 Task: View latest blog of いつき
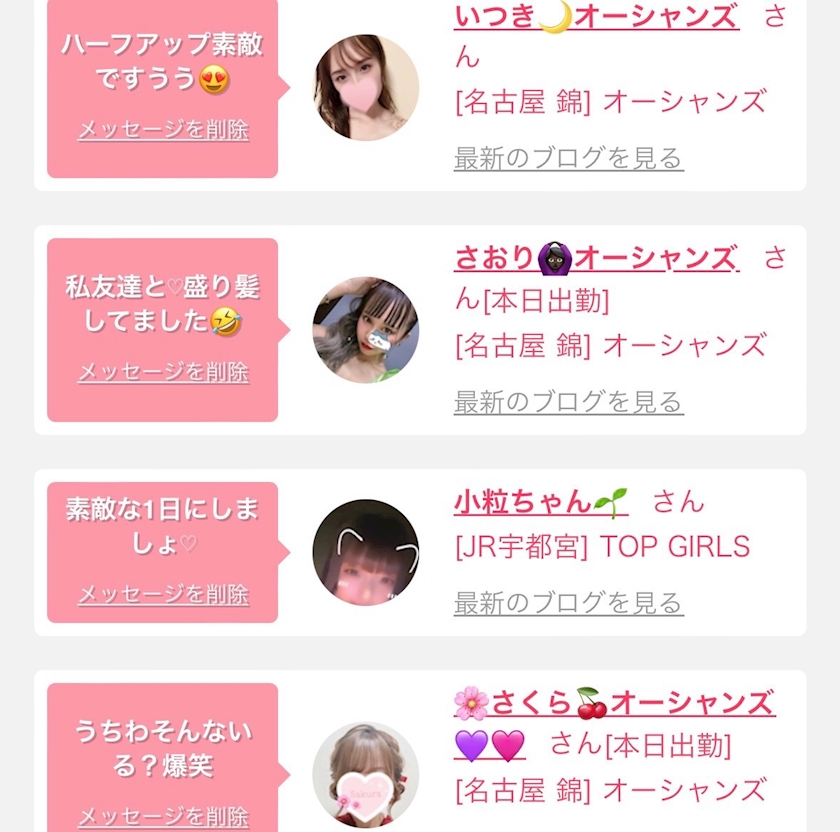click(568, 158)
